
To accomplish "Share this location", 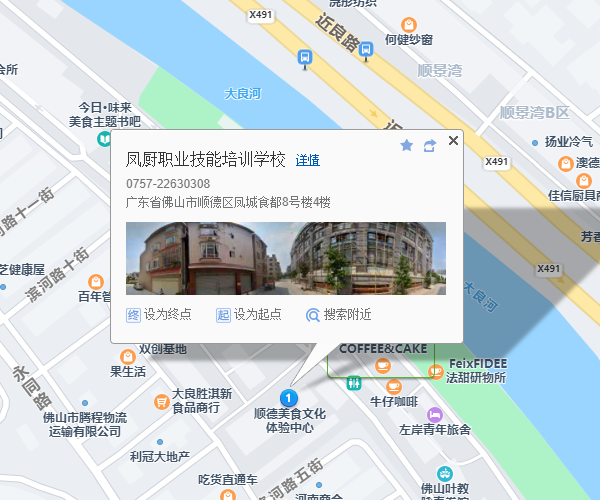I will click(430, 145).
